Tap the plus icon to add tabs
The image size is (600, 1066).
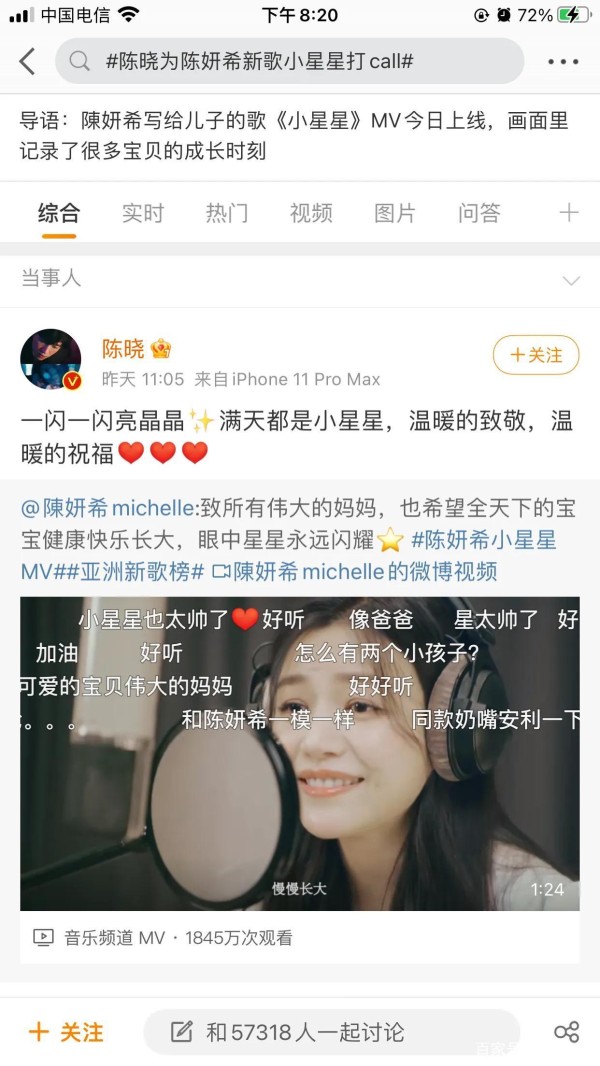coord(568,212)
